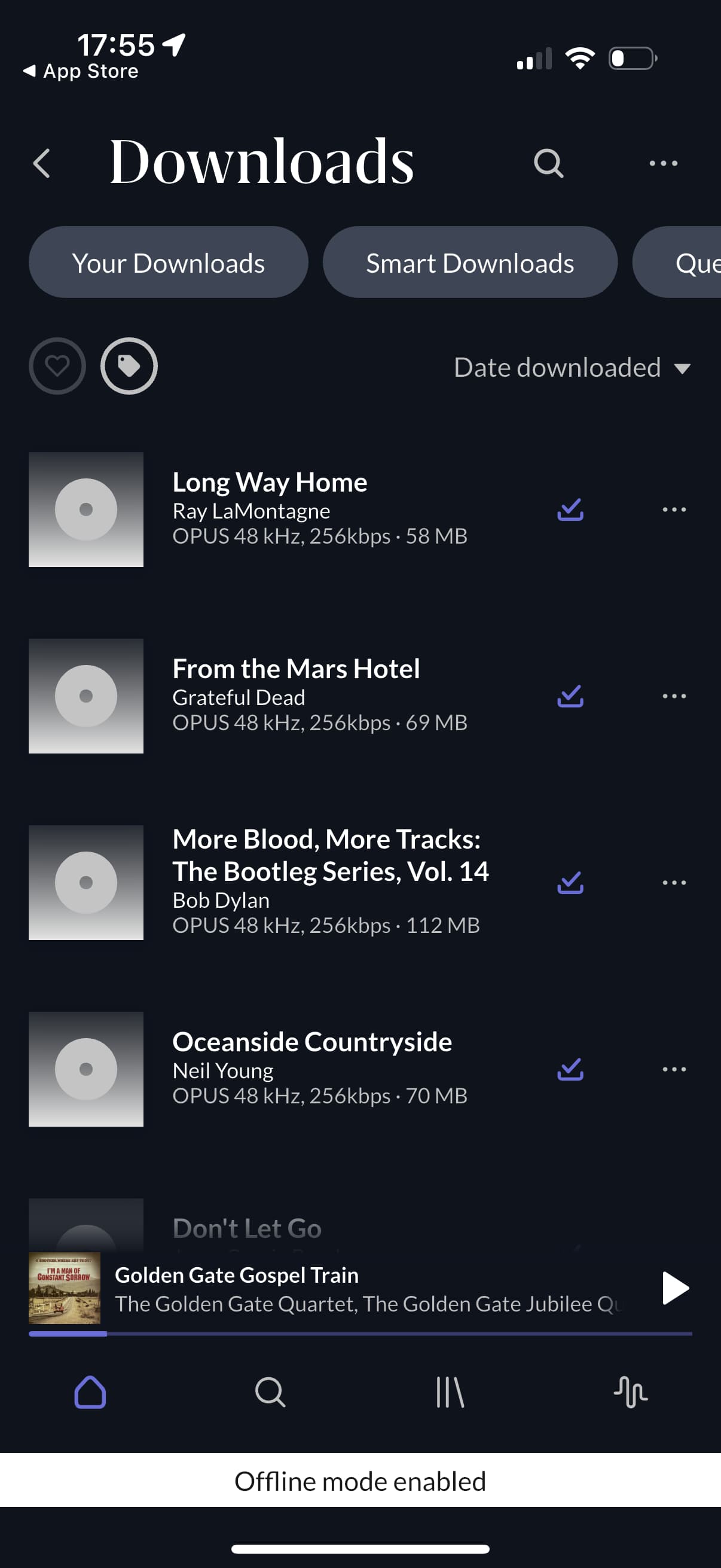Open more options for From the Mars Hotel
This screenshot has height=1568, width=721.
[x=674, y=695]
